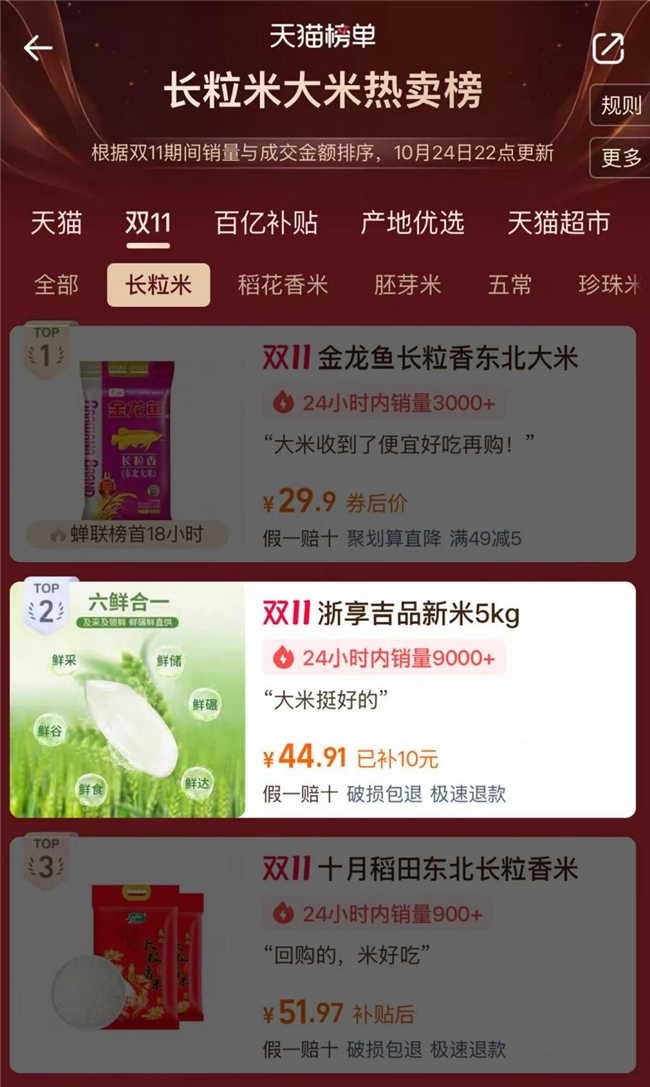Open the 规则 rules button
The image size is (650, 1087).
click(x=621, y=105)
